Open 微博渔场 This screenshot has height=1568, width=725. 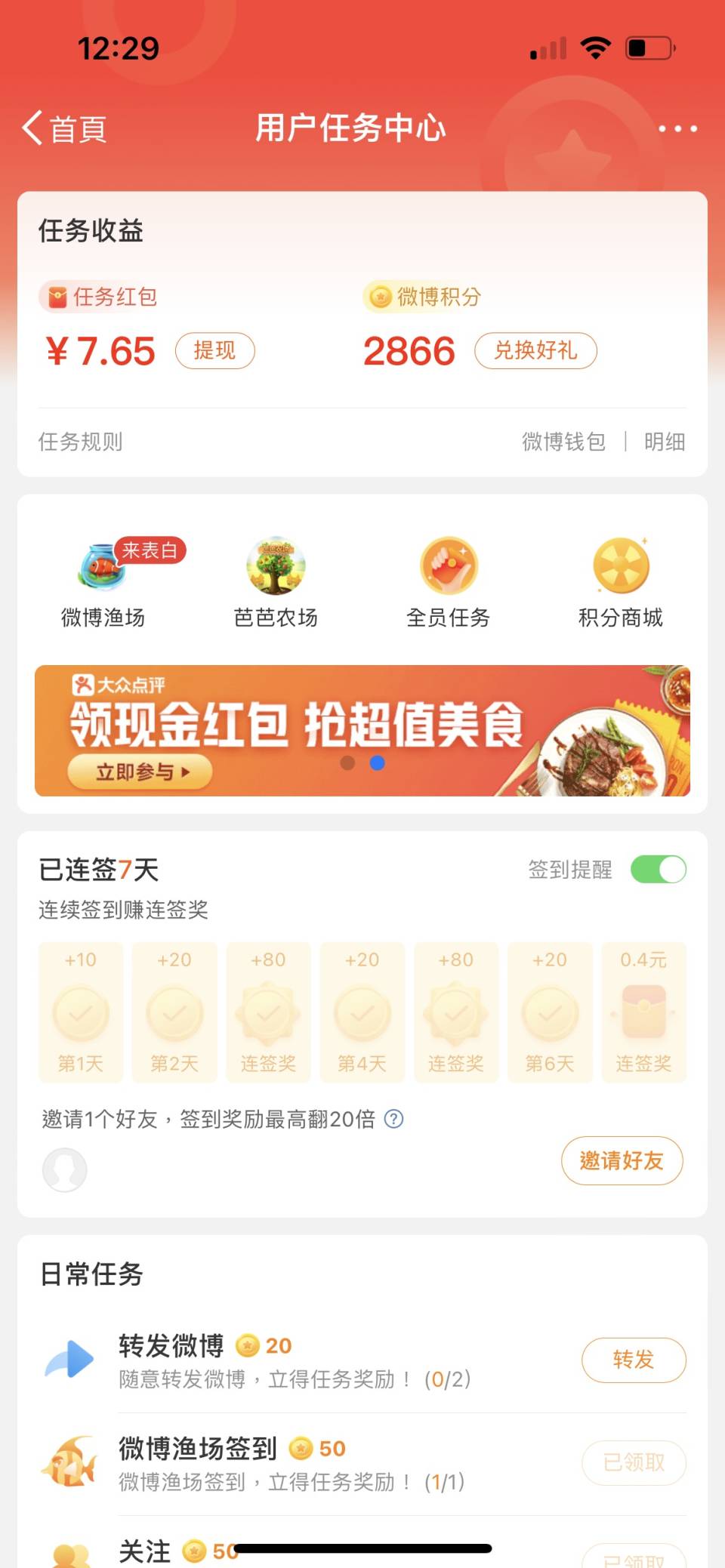coord(103,583)
